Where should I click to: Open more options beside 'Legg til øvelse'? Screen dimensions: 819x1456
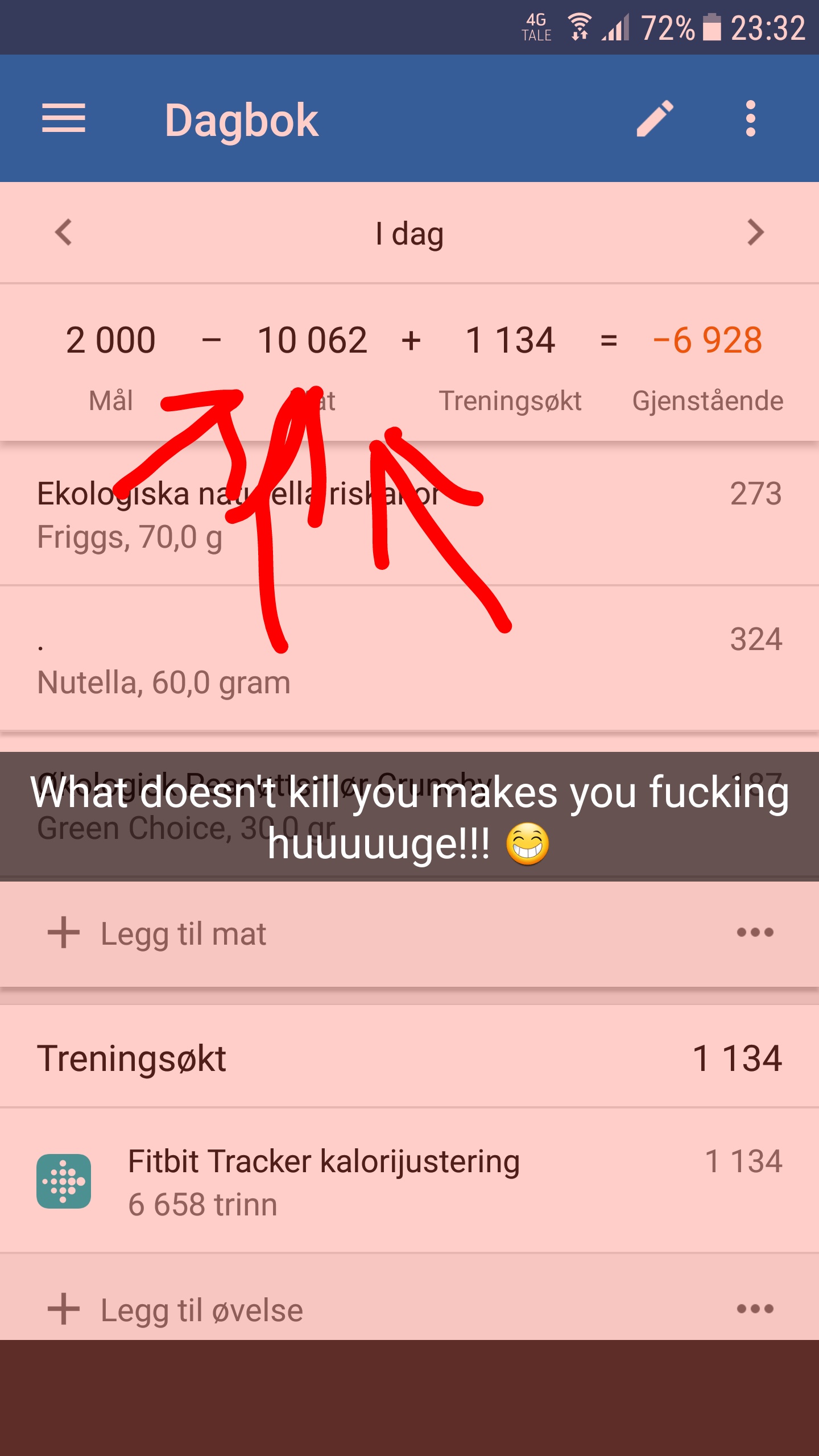click(755, 1309)
